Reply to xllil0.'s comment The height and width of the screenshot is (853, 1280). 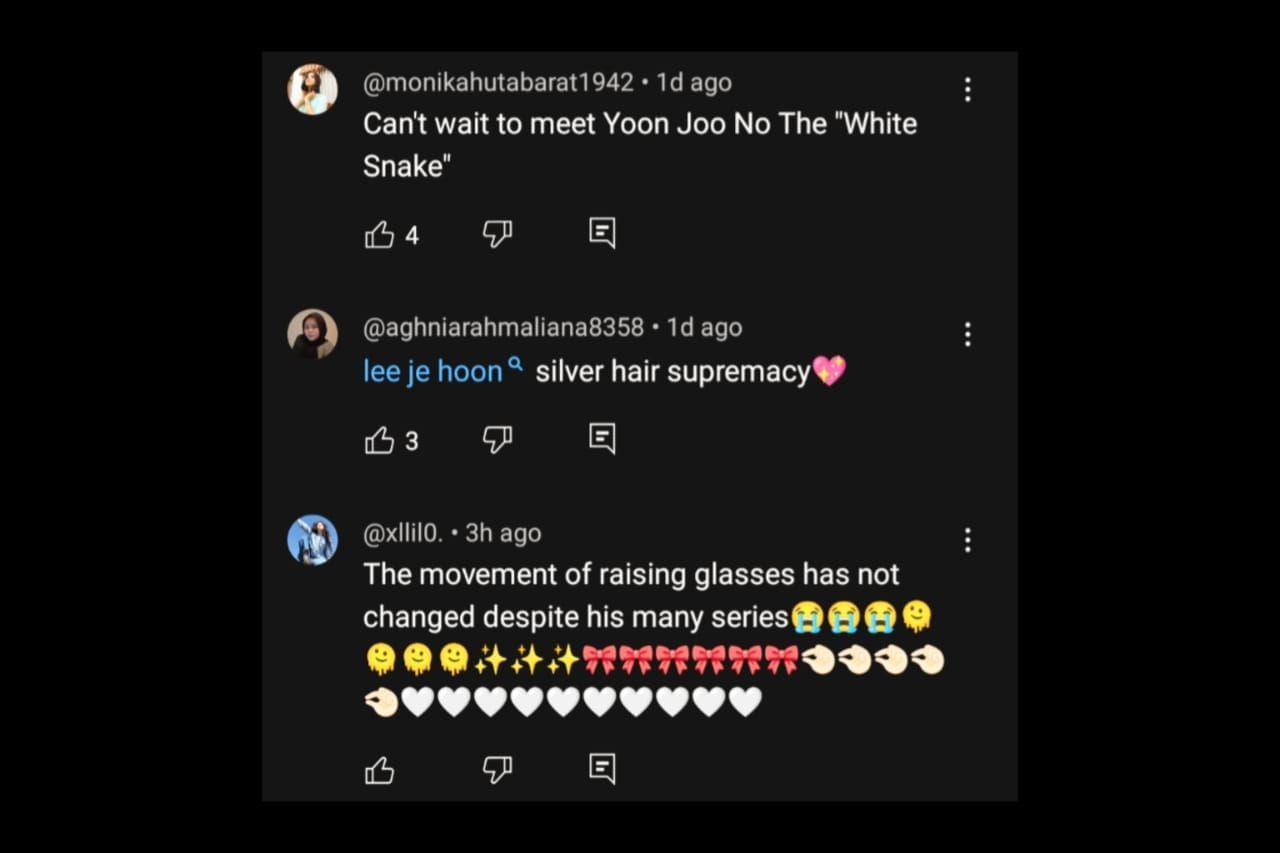coord(602,769)
